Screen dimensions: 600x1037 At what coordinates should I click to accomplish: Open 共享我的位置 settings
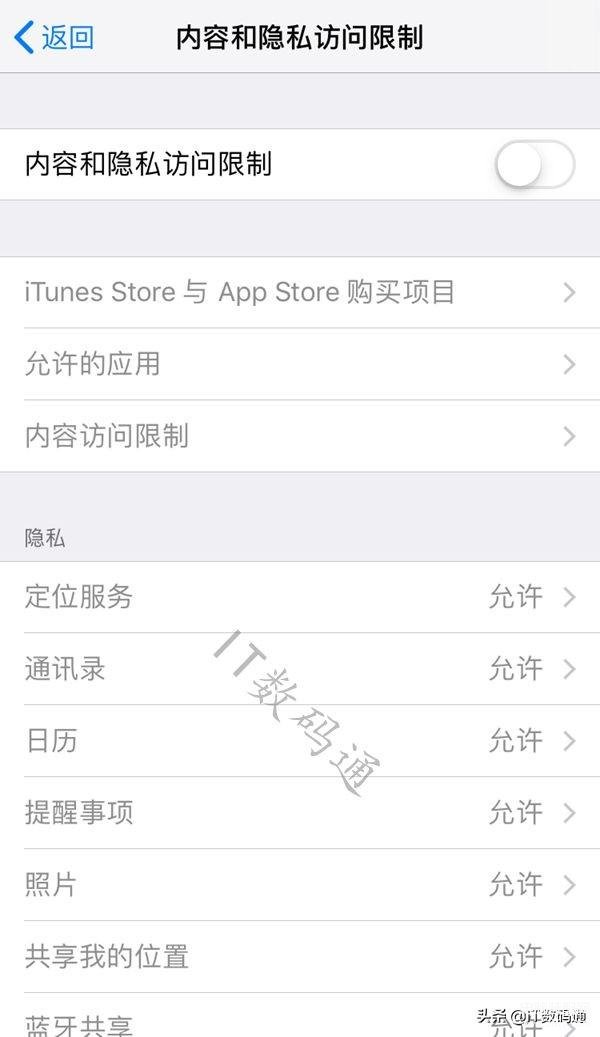tap(300, 957)
